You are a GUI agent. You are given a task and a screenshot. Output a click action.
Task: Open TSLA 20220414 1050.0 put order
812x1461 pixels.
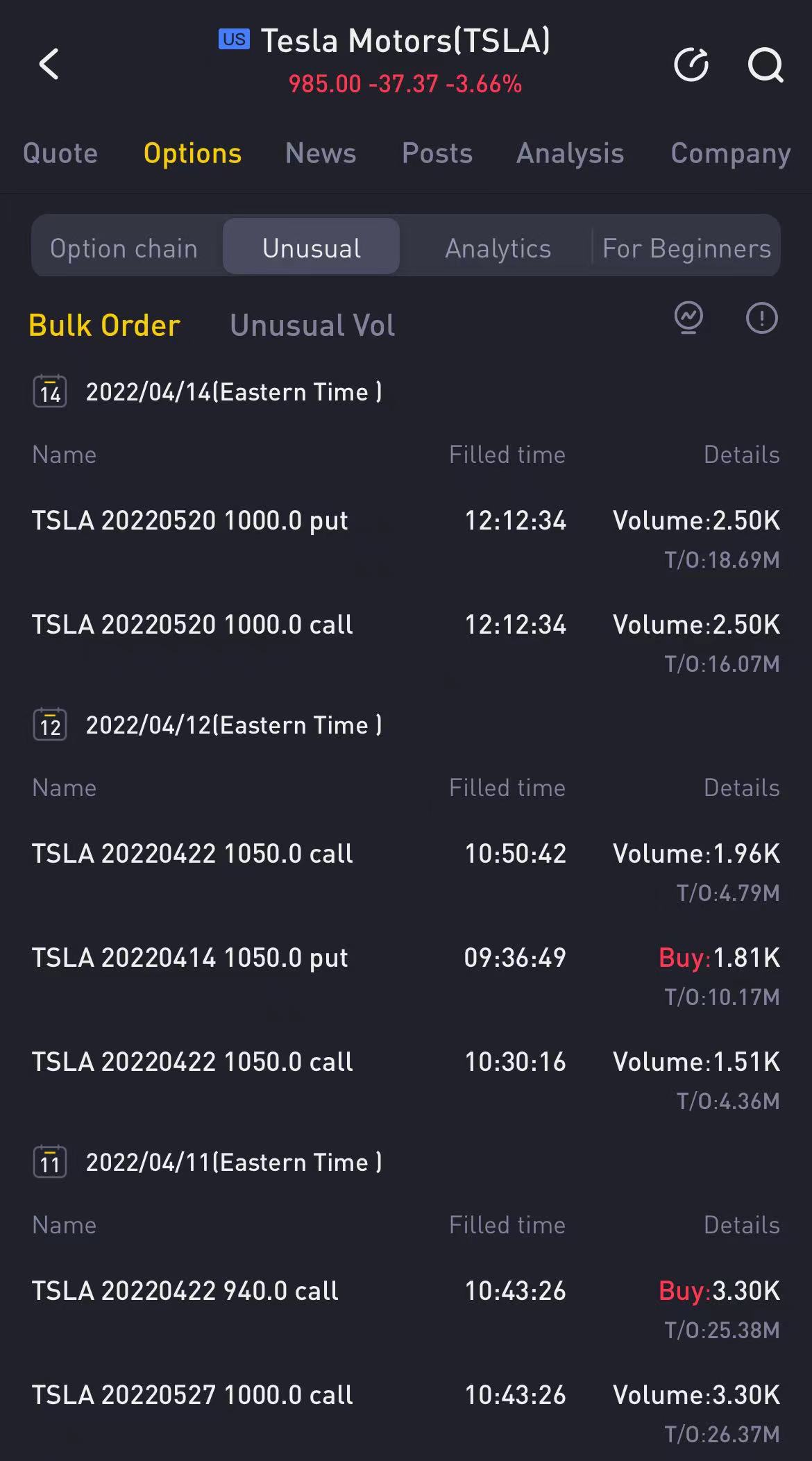point(406,976)
